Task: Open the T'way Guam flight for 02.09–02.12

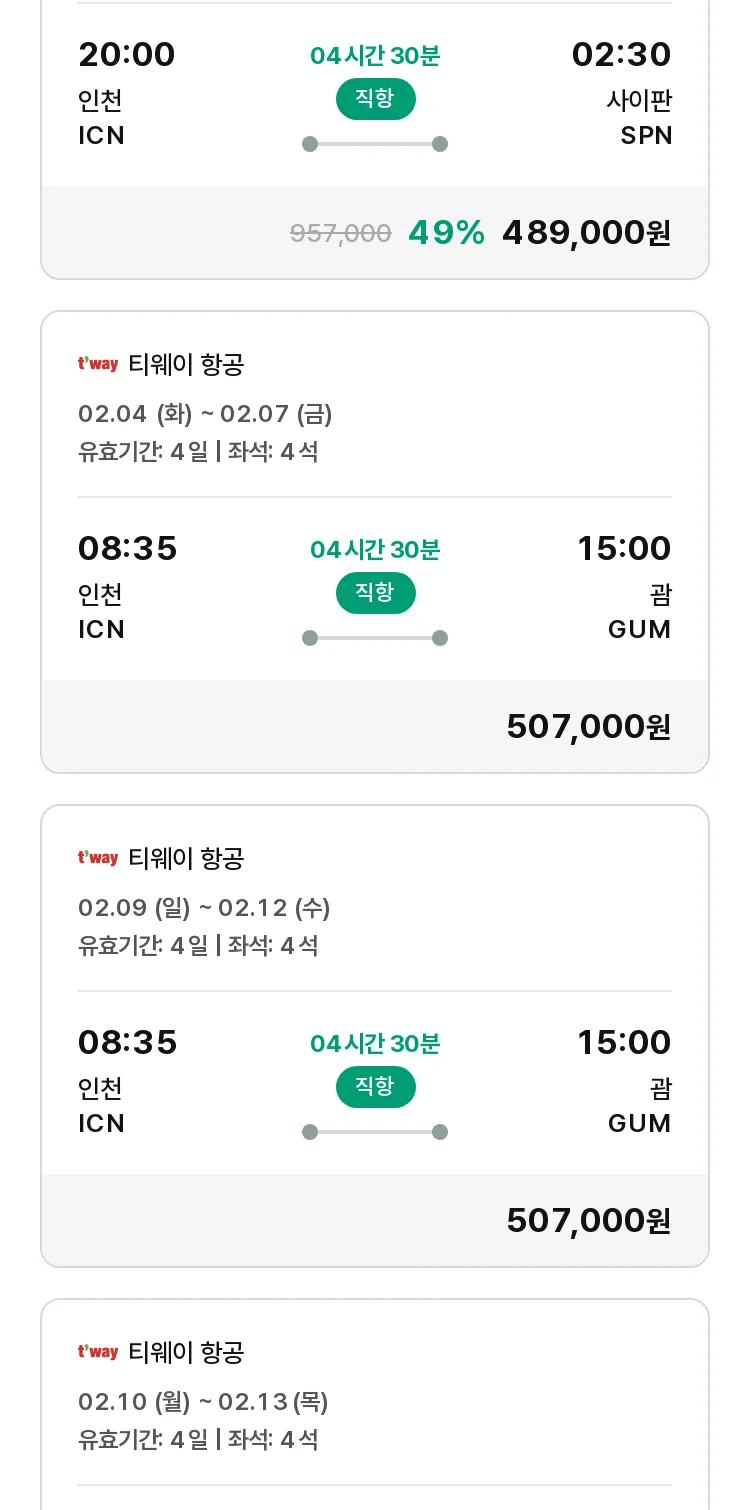Action: pos(375,1036)
